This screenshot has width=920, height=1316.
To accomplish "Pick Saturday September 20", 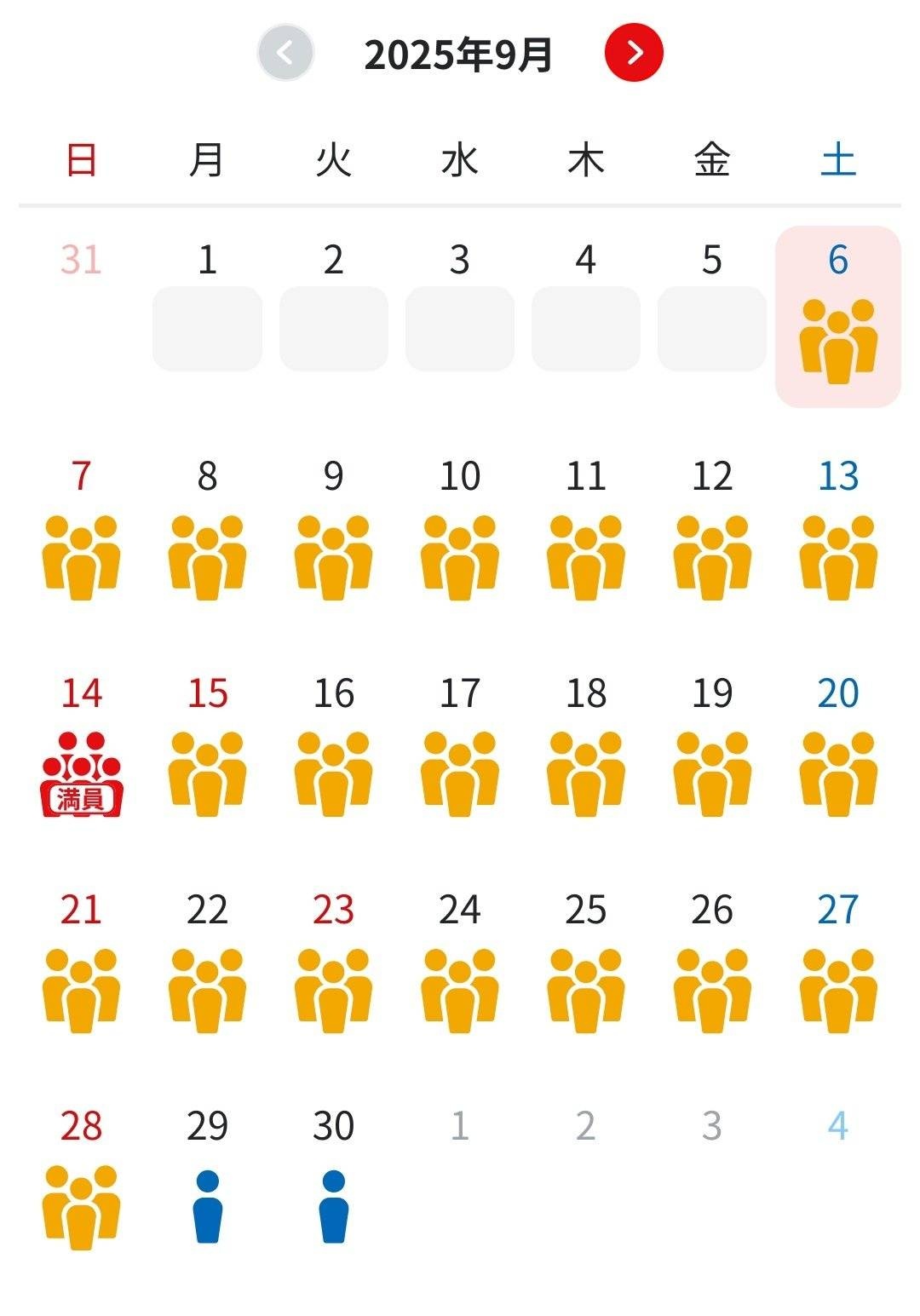I will [837, 751].
